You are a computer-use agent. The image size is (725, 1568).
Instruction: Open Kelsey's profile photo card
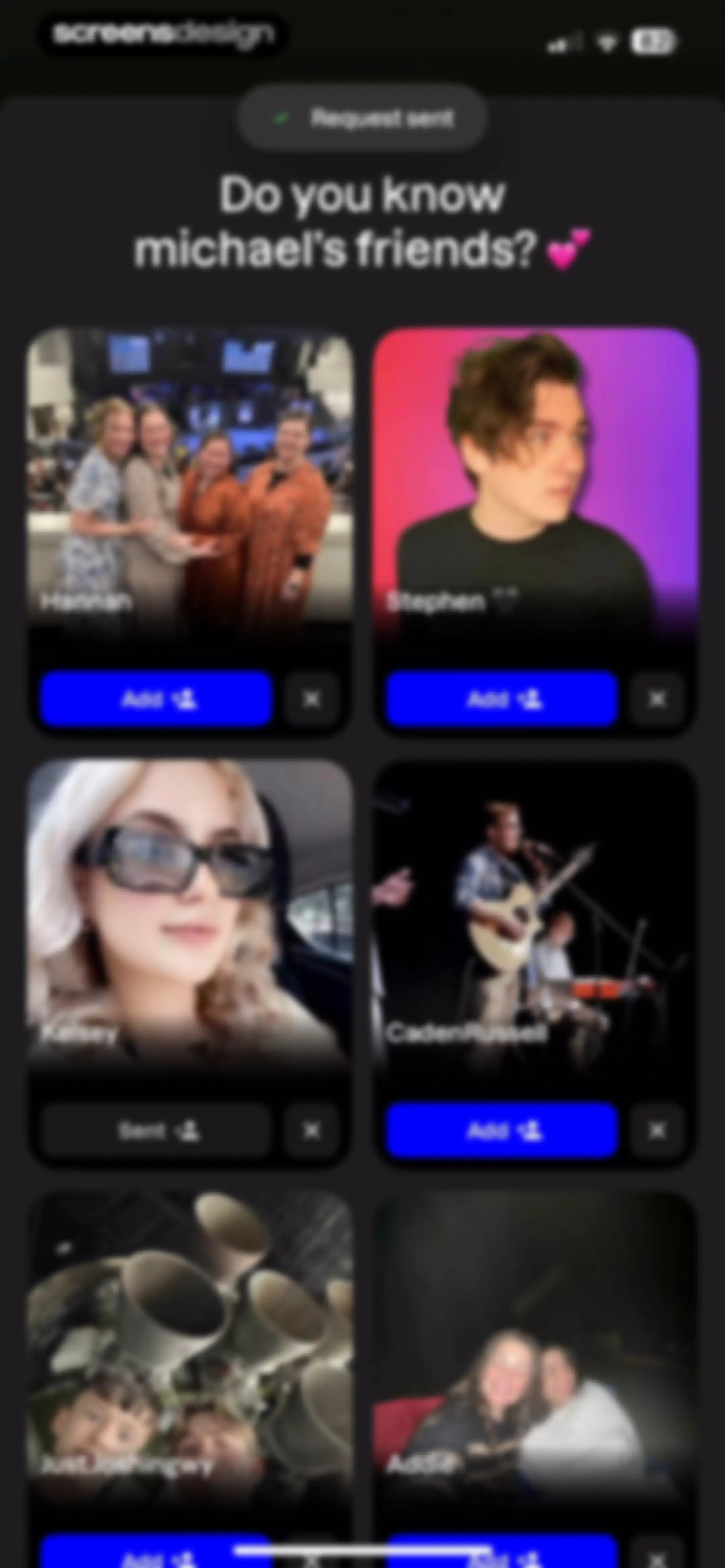point(190,916)
